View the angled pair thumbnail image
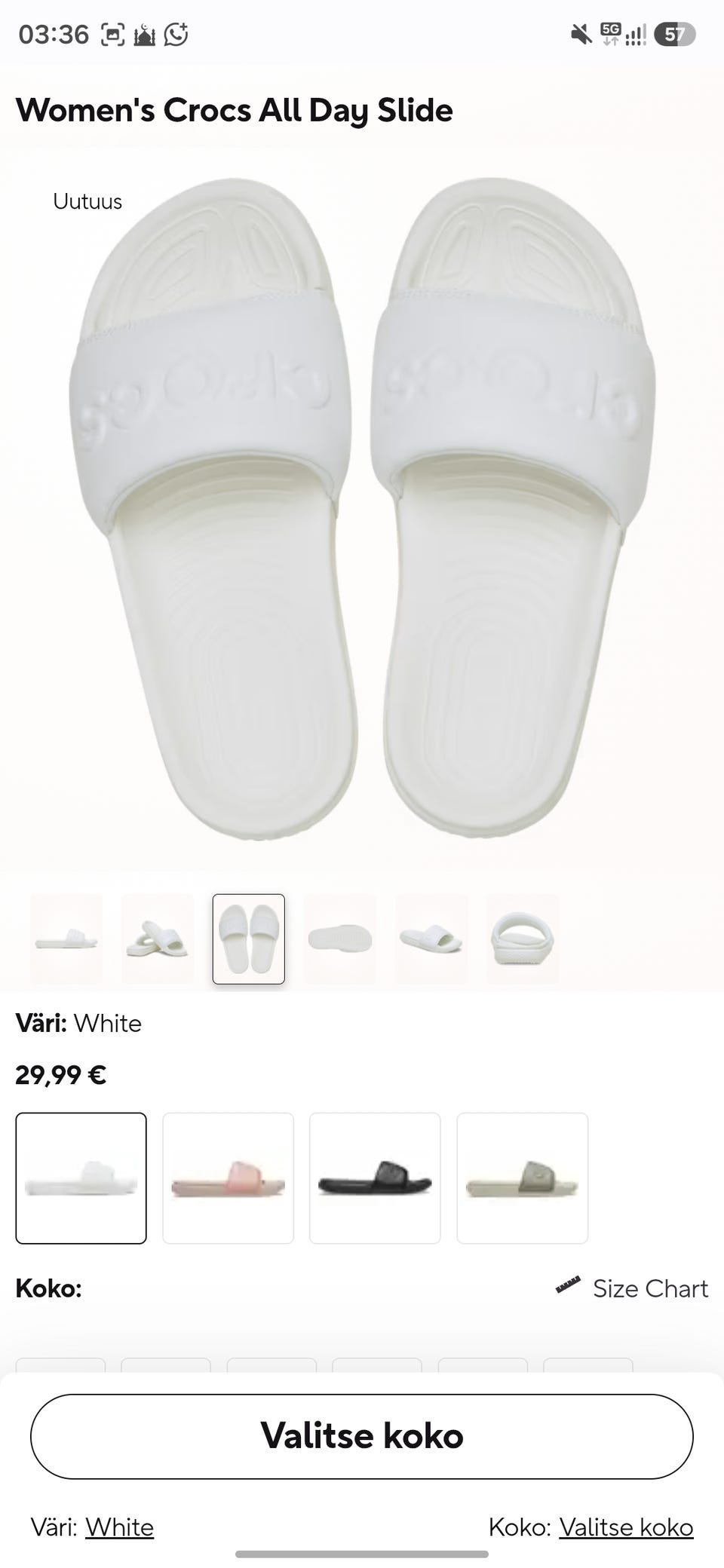This screenshot has height=1568, width=724. point(158,939)
